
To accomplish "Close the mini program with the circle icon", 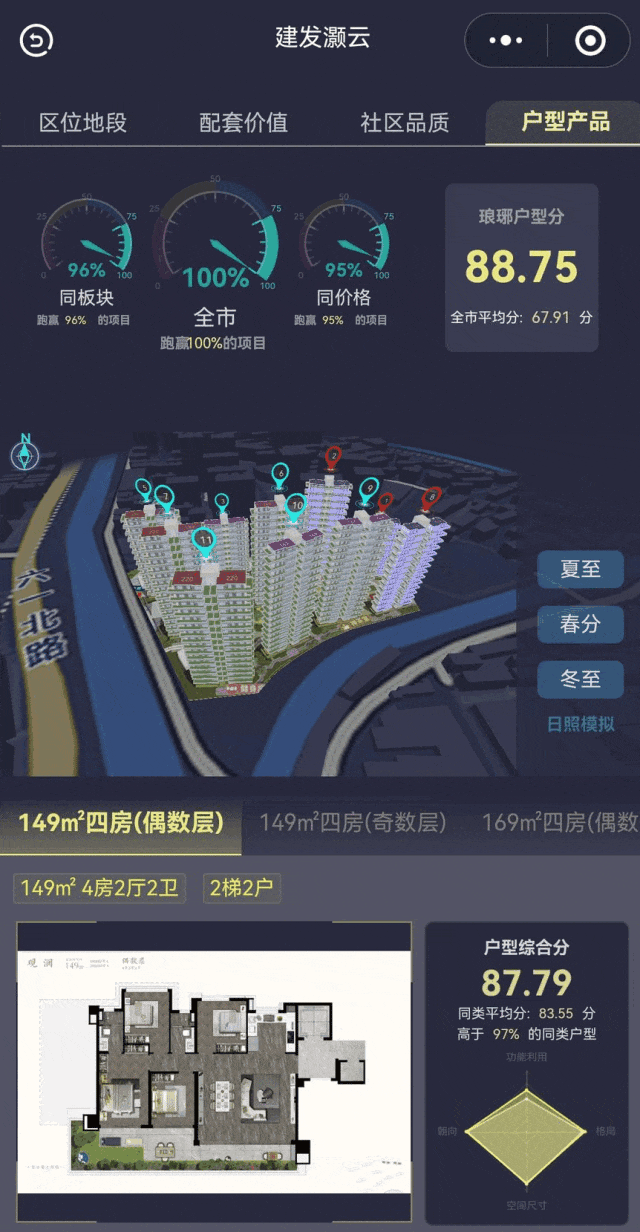I will point(590,40).
